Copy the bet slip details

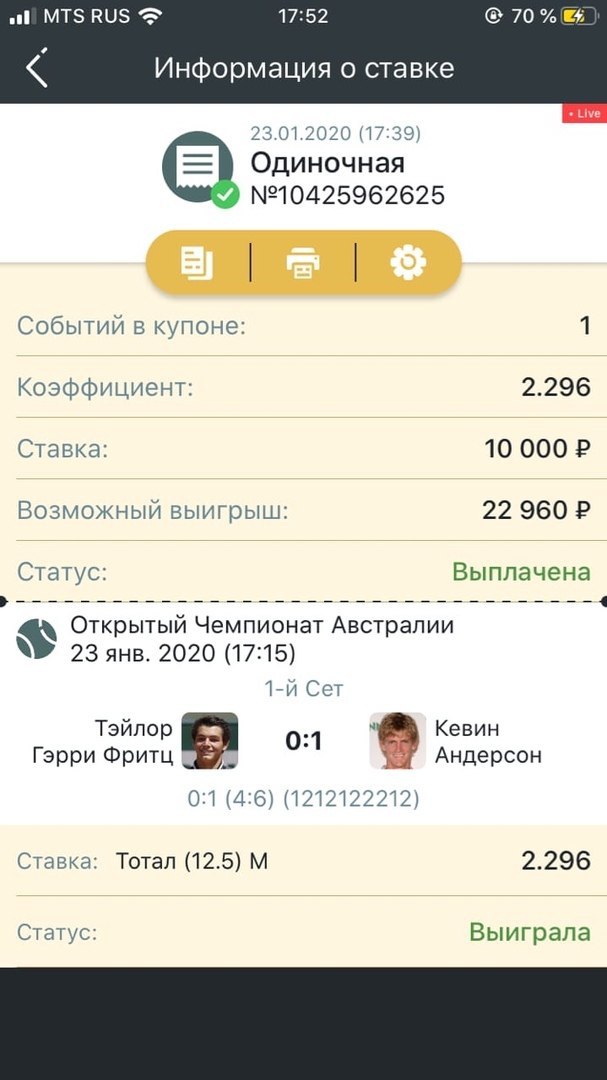(197, 263)
